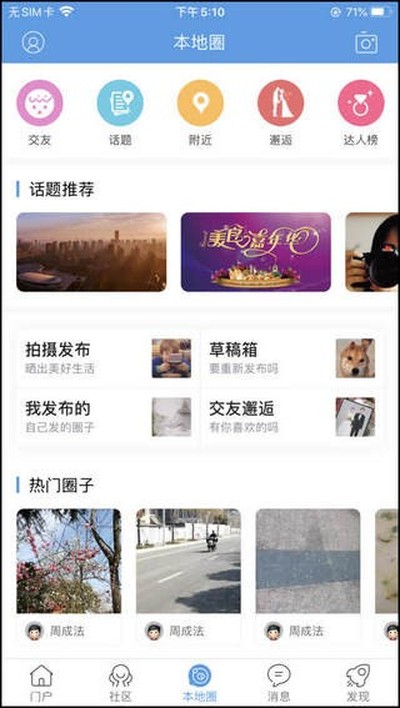View 我发布的 posts
400x708 pixels.
(x=108, y=417)
